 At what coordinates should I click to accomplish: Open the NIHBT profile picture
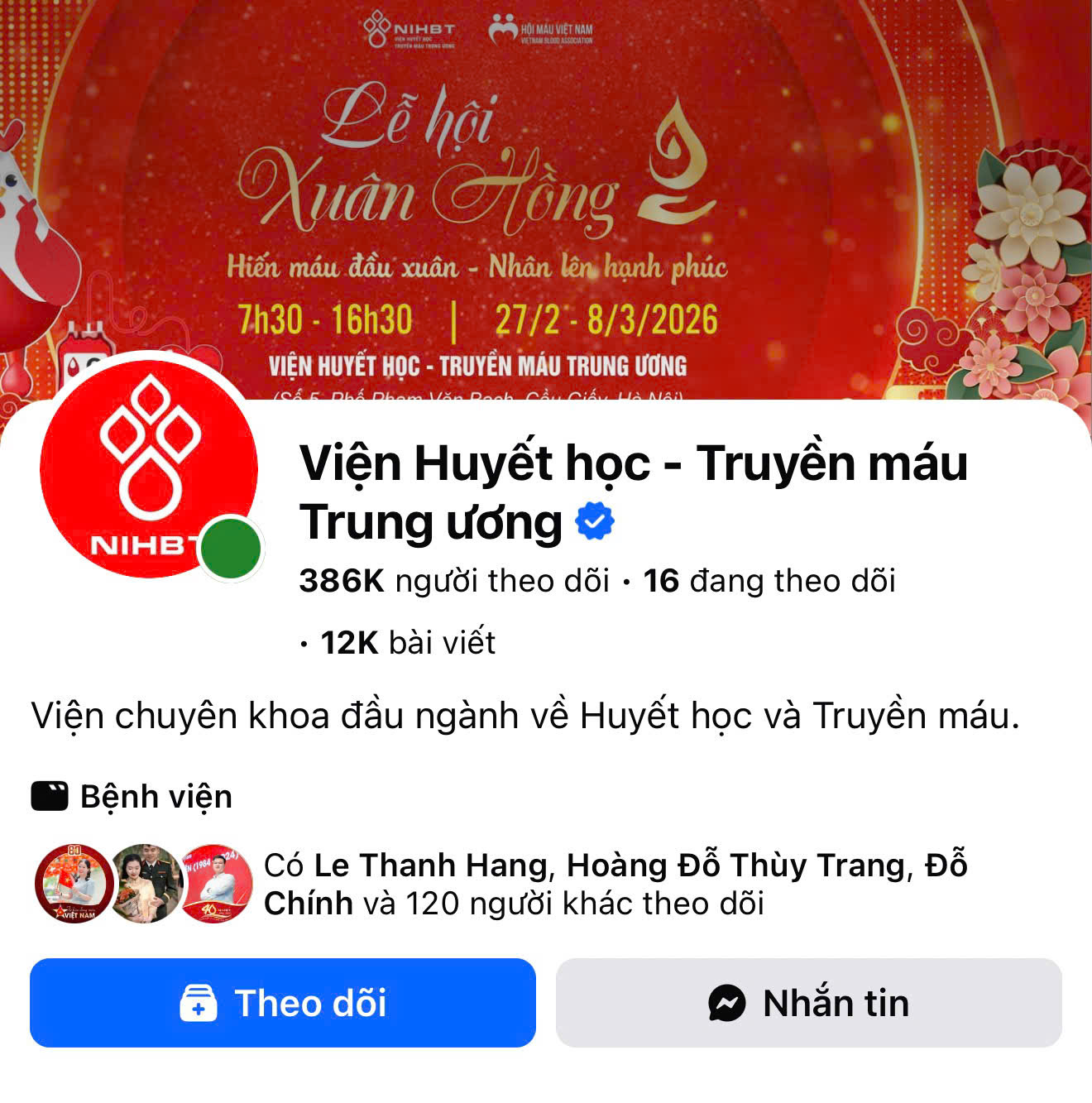[x=149, y=468]
